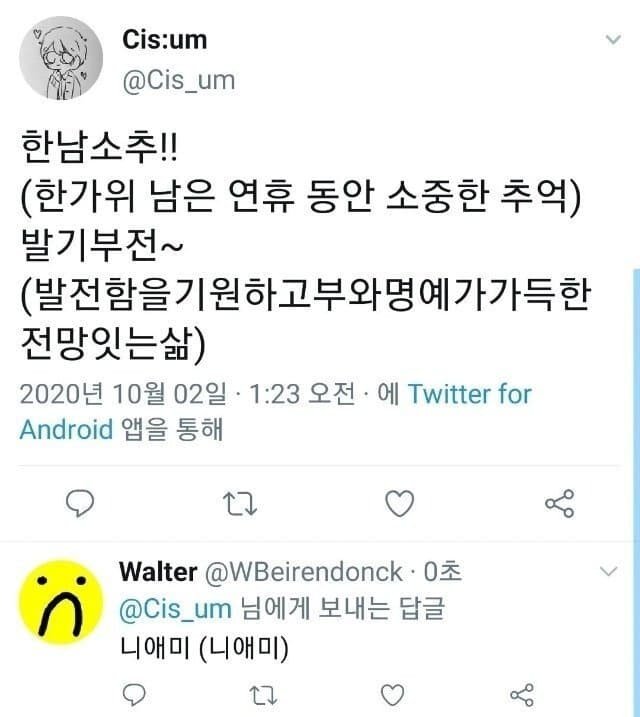
Task: Reply to Walter's comment
Action: click(135, 693)
